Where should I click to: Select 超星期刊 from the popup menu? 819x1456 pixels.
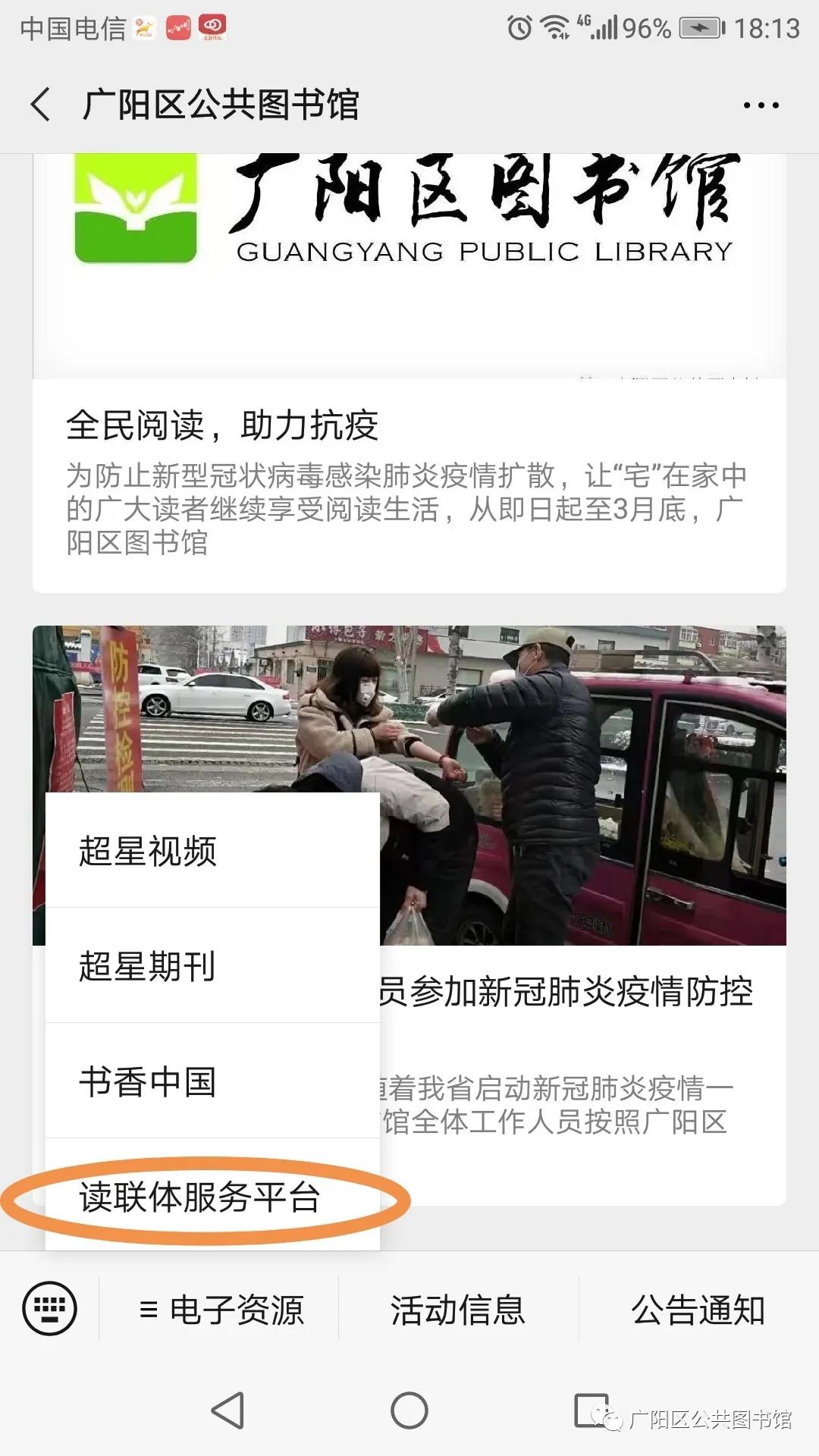point(212,966)
